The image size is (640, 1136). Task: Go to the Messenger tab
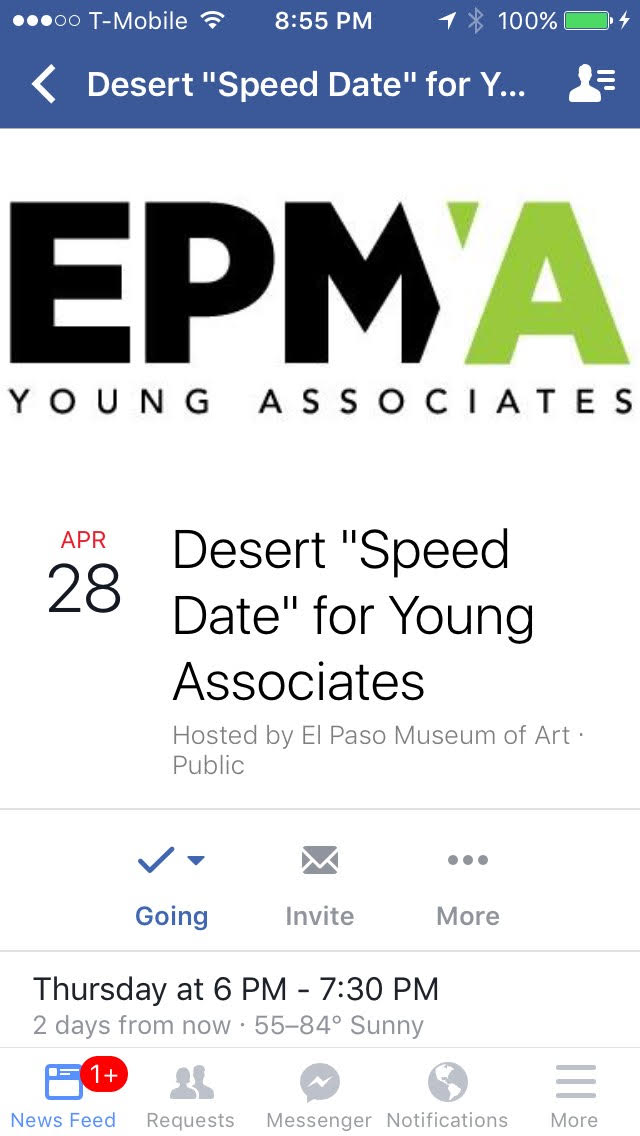(320, 1094)
